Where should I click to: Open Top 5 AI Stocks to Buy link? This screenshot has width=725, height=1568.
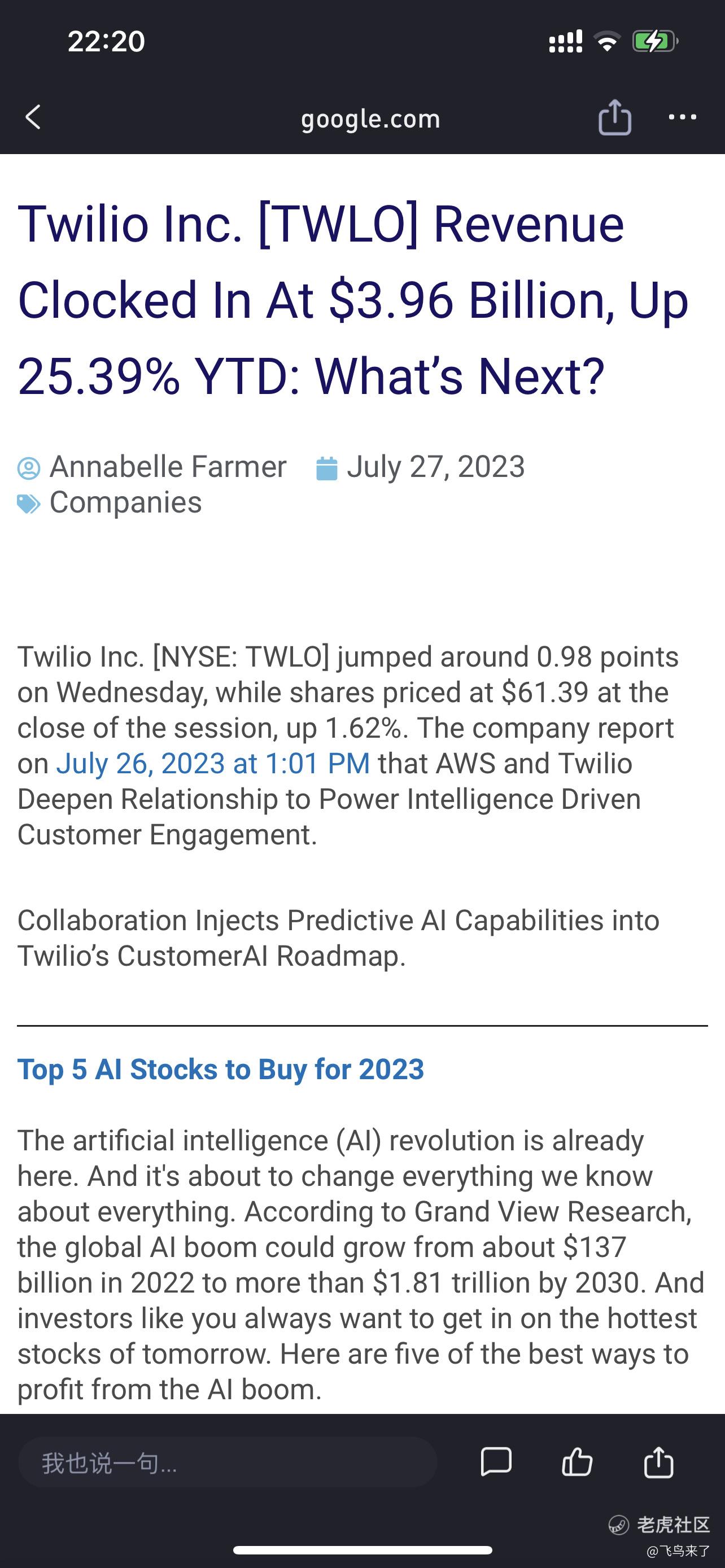tap(220, 1070)
